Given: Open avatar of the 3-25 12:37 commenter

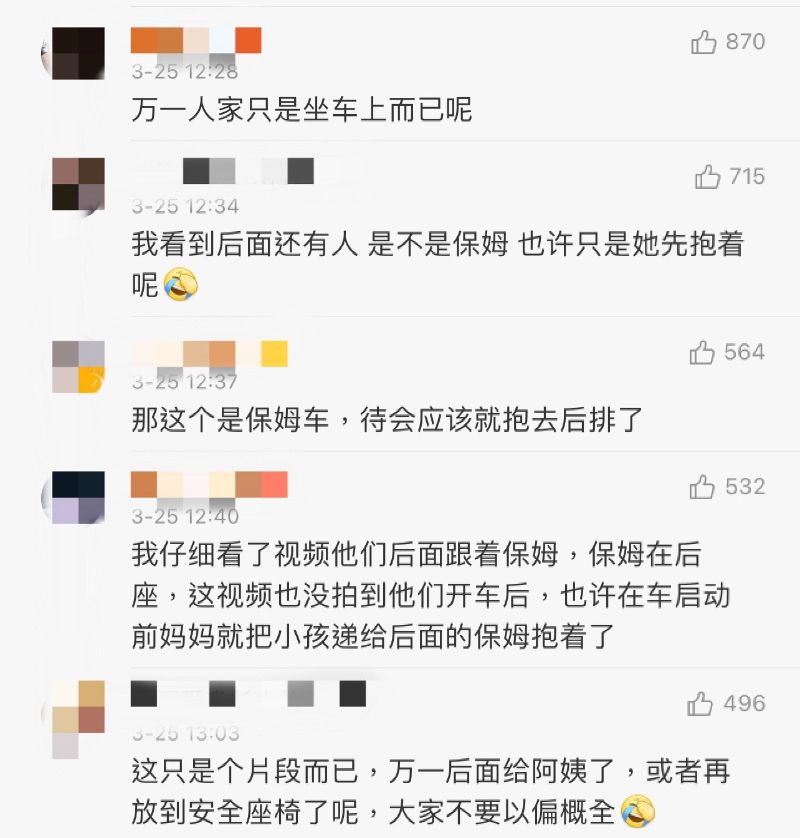Looking at the screenshot, I should (x=78, y=367).
